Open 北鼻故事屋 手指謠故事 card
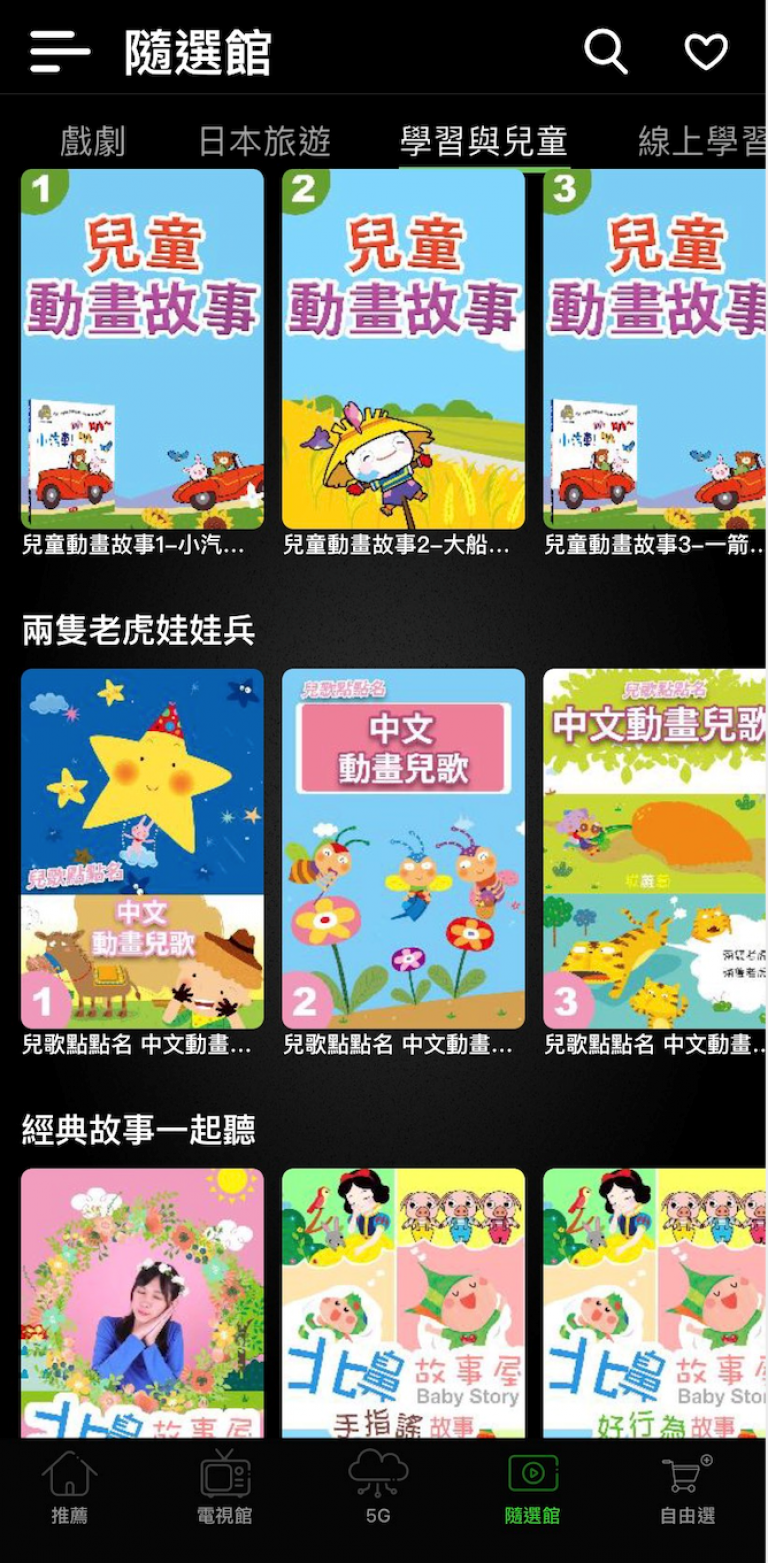The height and width of the screenshot is (1563, 768). [x=403, y=1303]
